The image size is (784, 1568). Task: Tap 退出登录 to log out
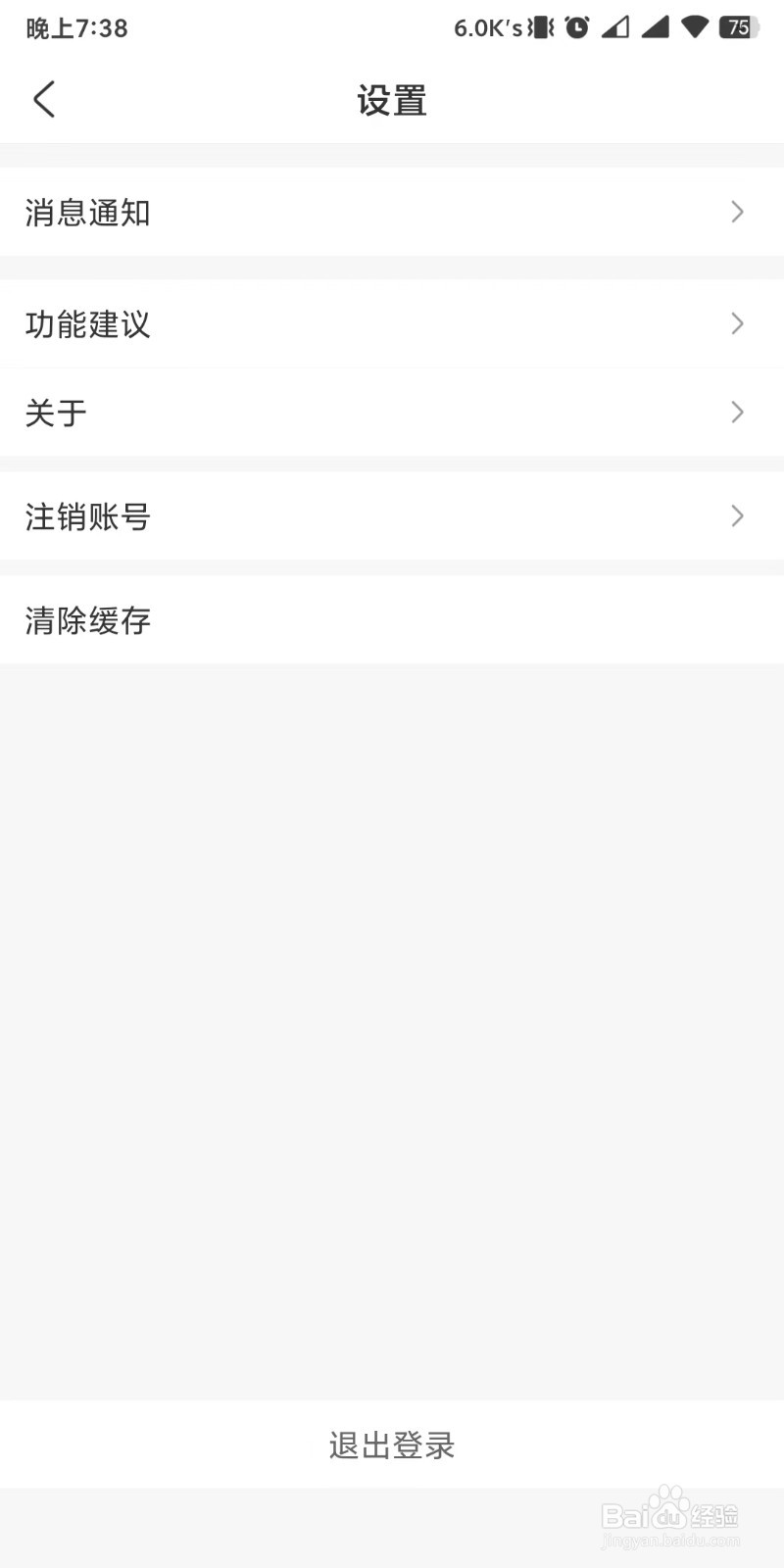click(392, 1444)
